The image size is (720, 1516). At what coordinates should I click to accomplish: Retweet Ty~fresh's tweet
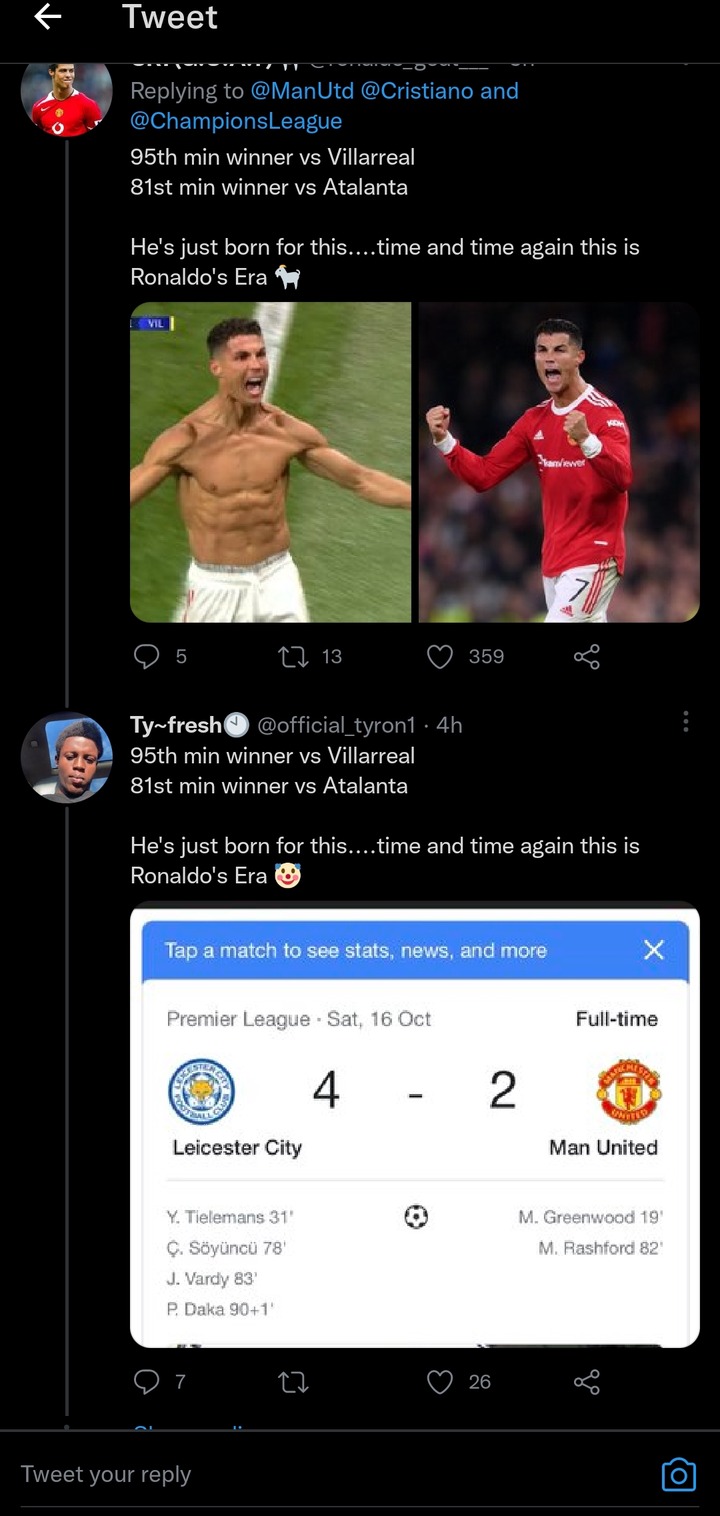292,1381
